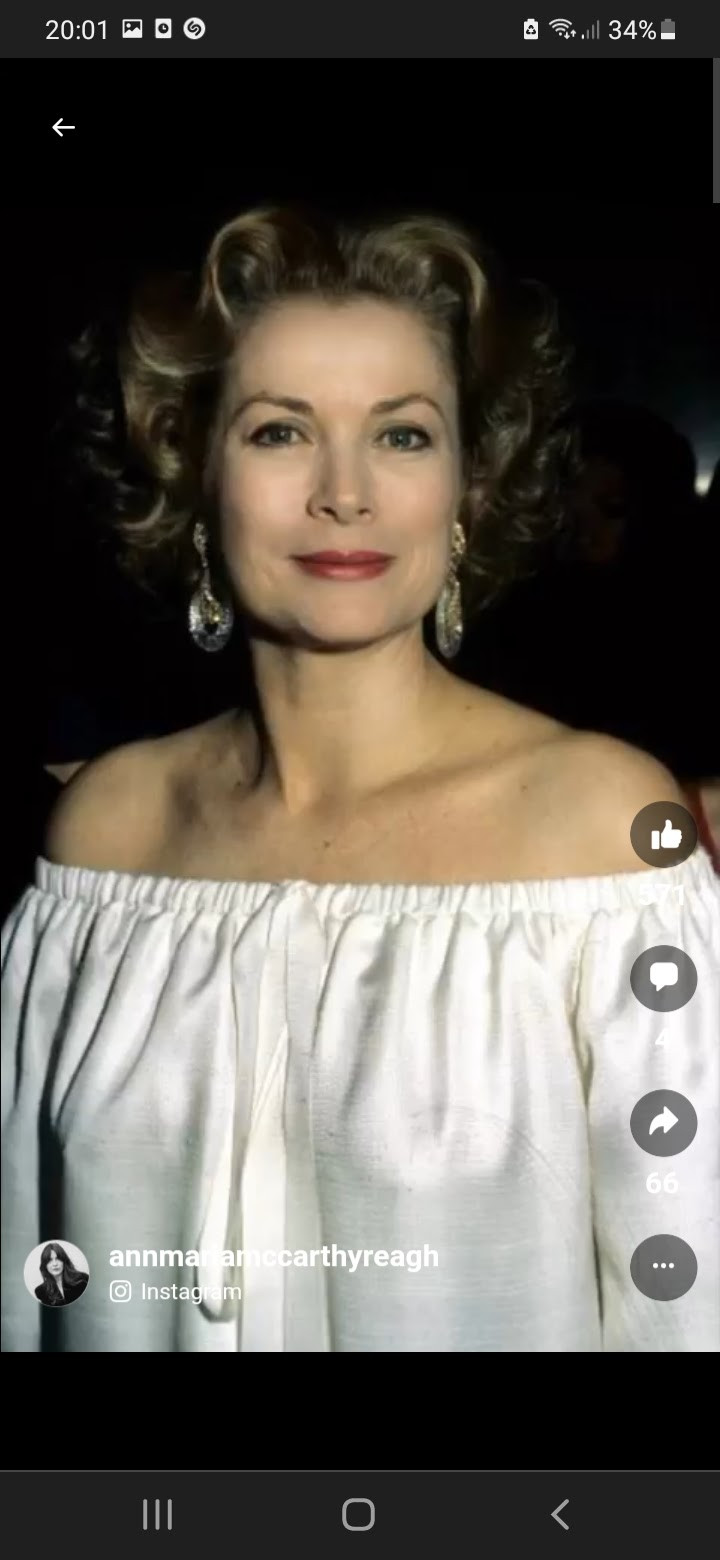Share this photo with the arrow icon
This screenshot has height=1560, width=720.
tap(664, 1123)
